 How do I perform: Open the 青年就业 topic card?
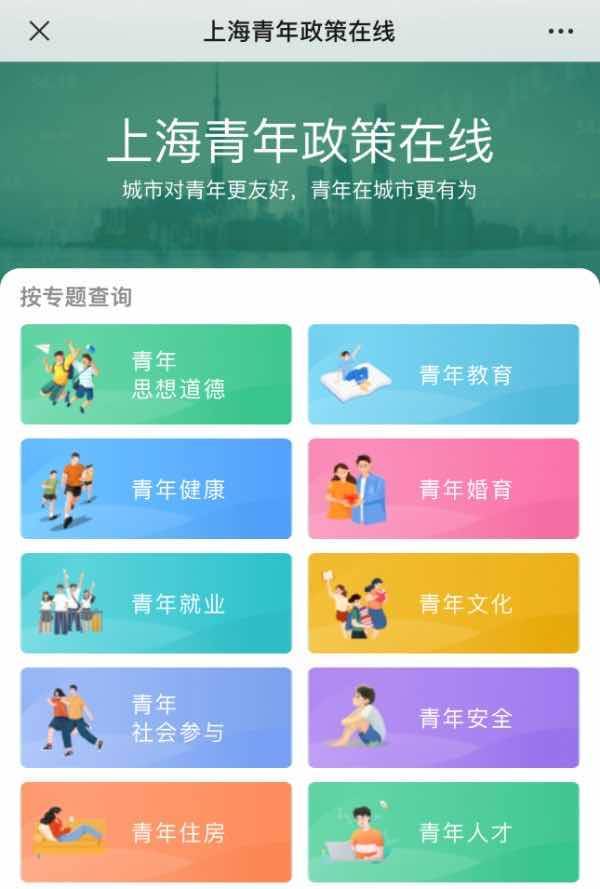(156, 603)
